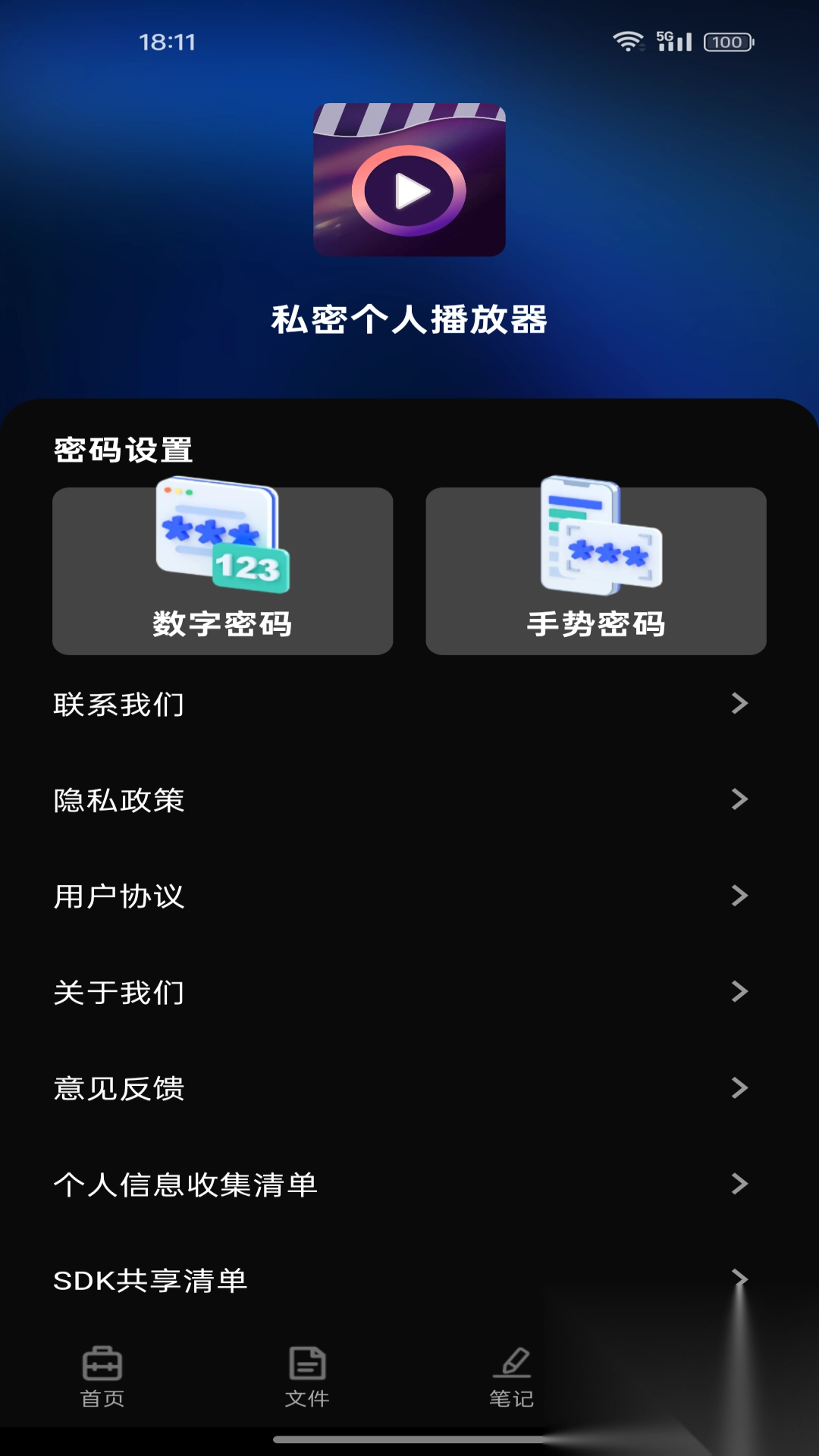Expand the SDK共享清单 list entry

[x=409, y=1282]
